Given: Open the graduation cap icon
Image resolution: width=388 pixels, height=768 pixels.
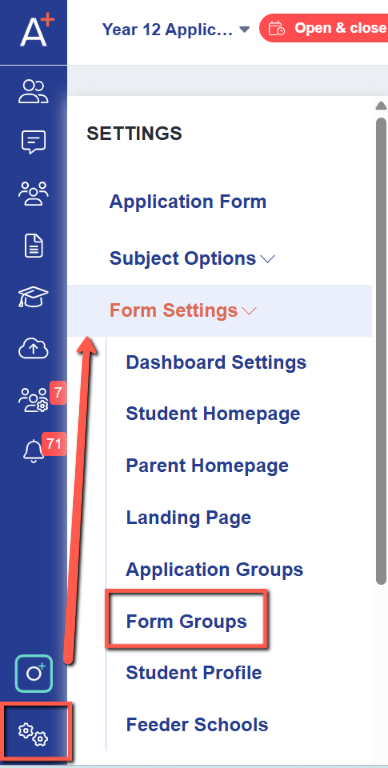Looking at the screenshot, I should click(33, 296).
